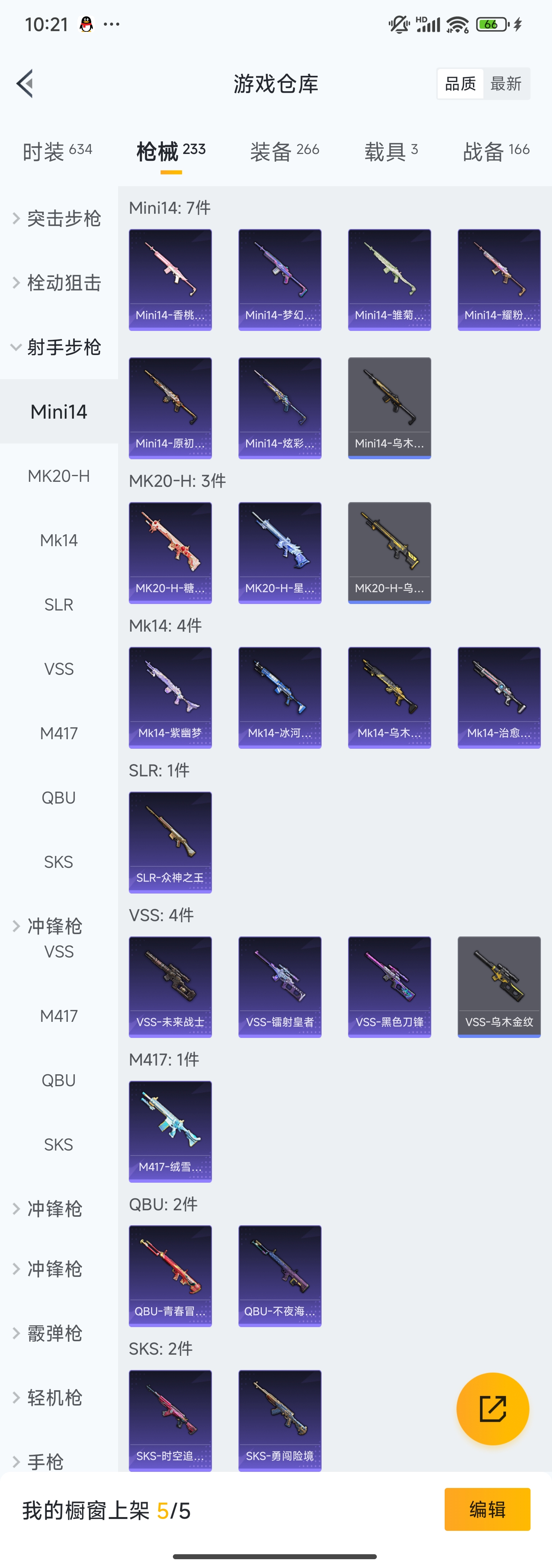The image size is (552, 1568).
Task: Open the VSS-乌木金纹 skin tile
Action: (499, 987)
